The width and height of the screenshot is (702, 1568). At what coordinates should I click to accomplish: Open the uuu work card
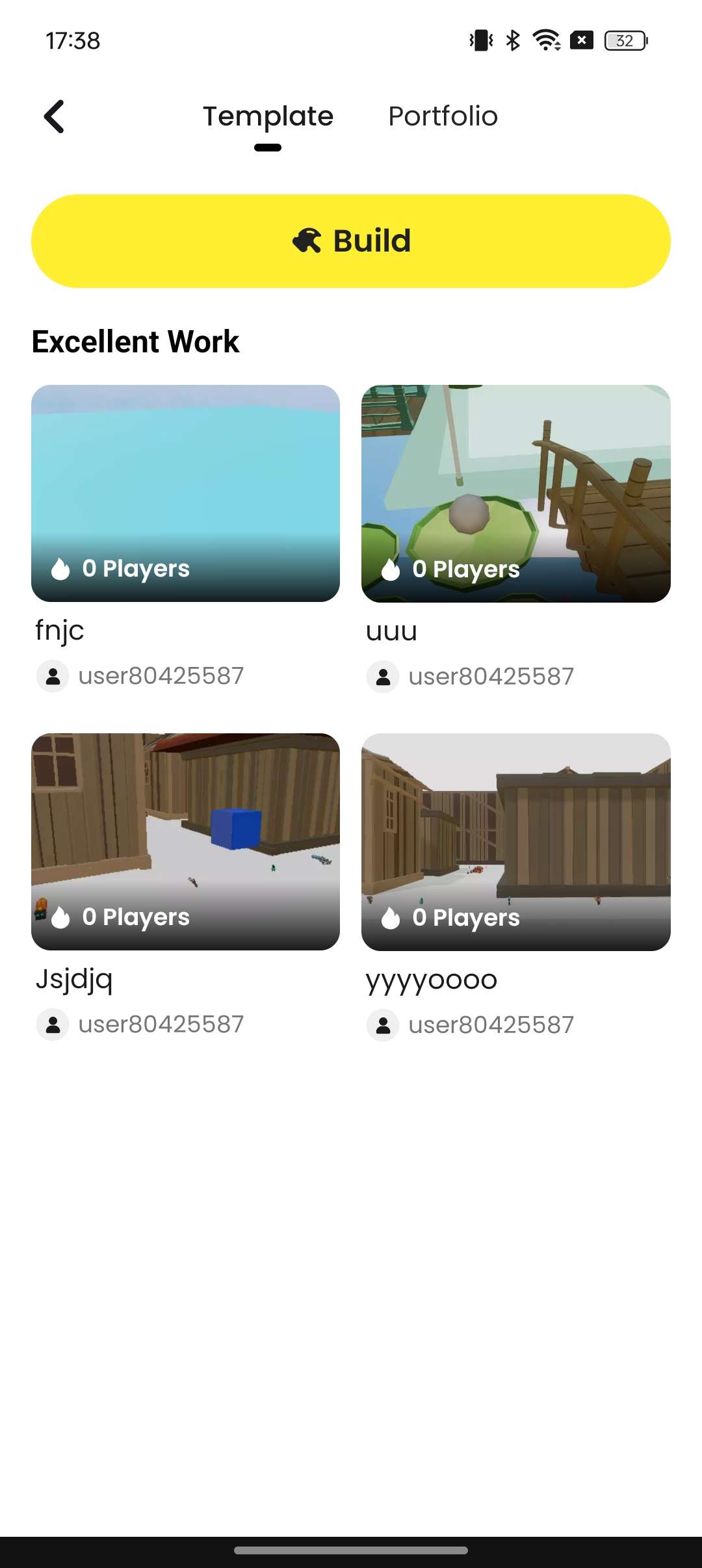click(x=515, y=493)
